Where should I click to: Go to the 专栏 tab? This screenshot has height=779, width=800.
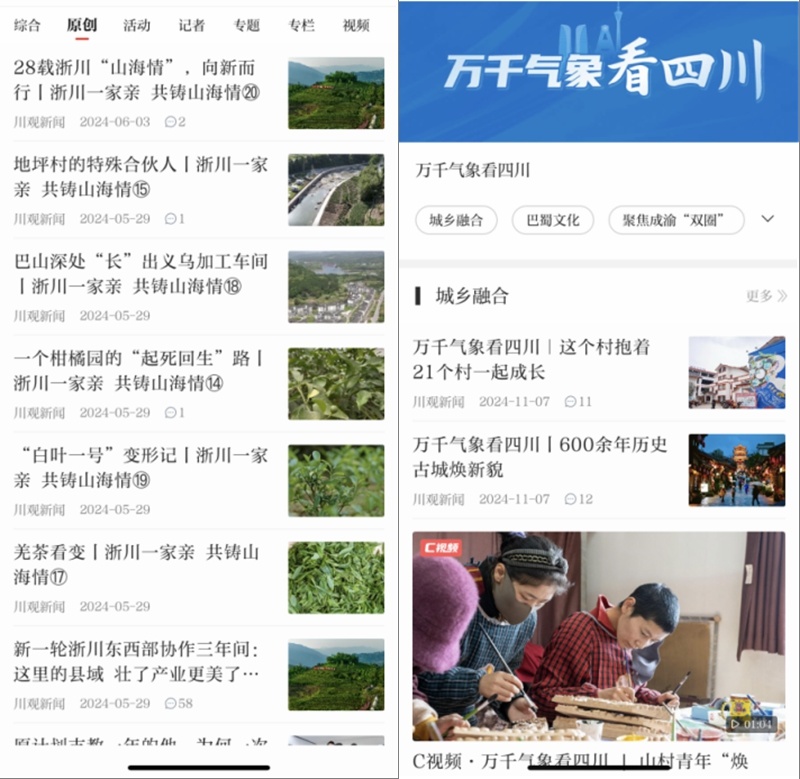[301, 25]
